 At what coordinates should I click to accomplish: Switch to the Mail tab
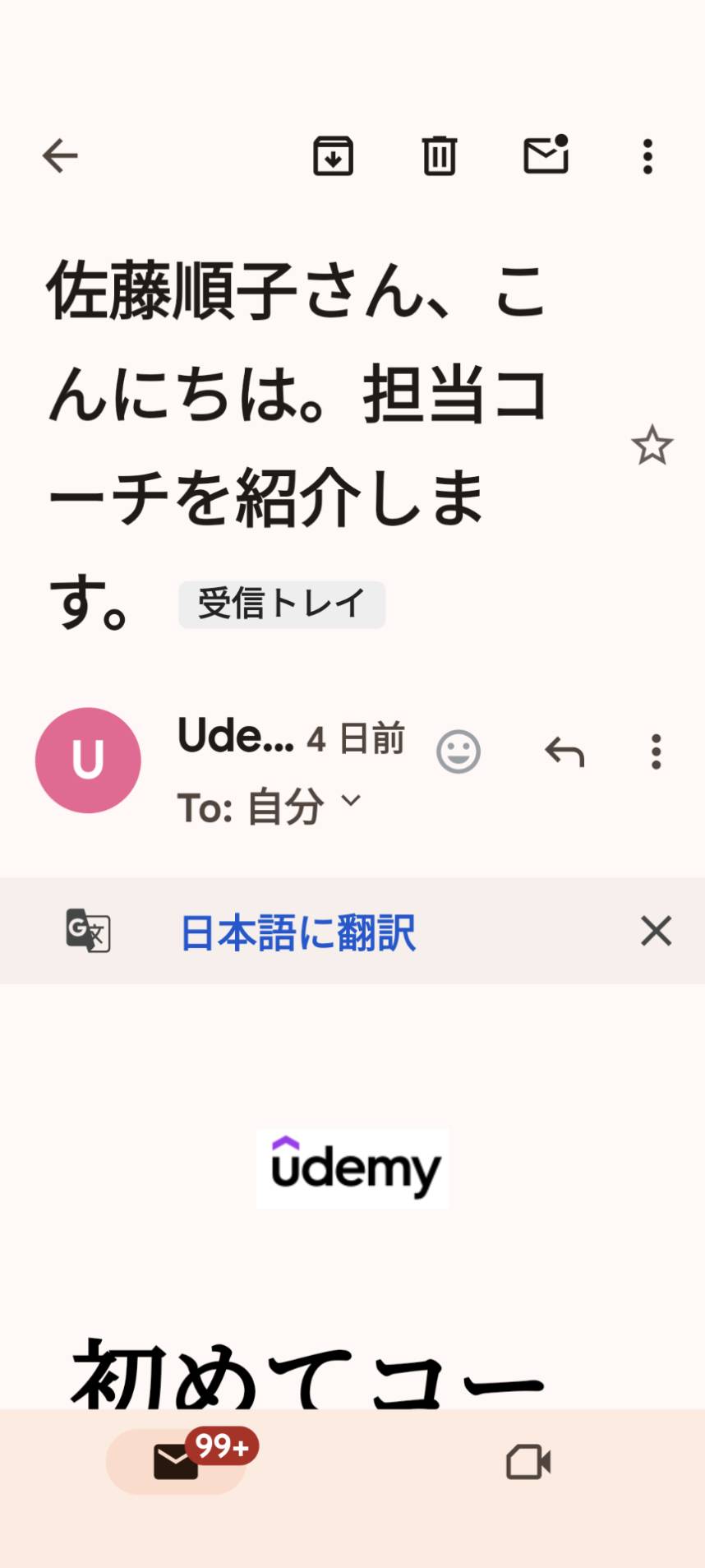(176, 1462)
